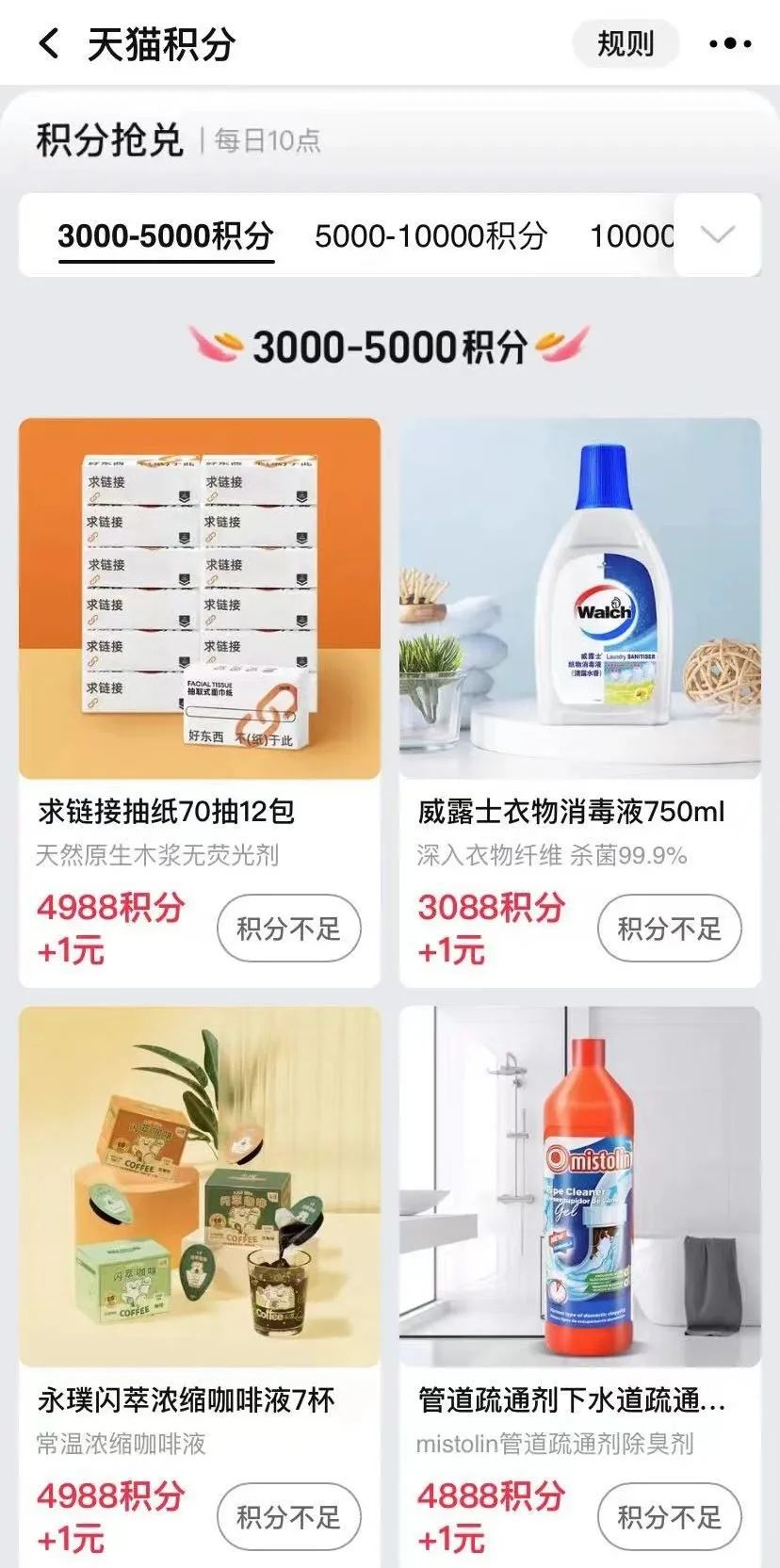
Task: Open the 求链接抽纸70抽12包 product image
Action: (x=200, y=598)
